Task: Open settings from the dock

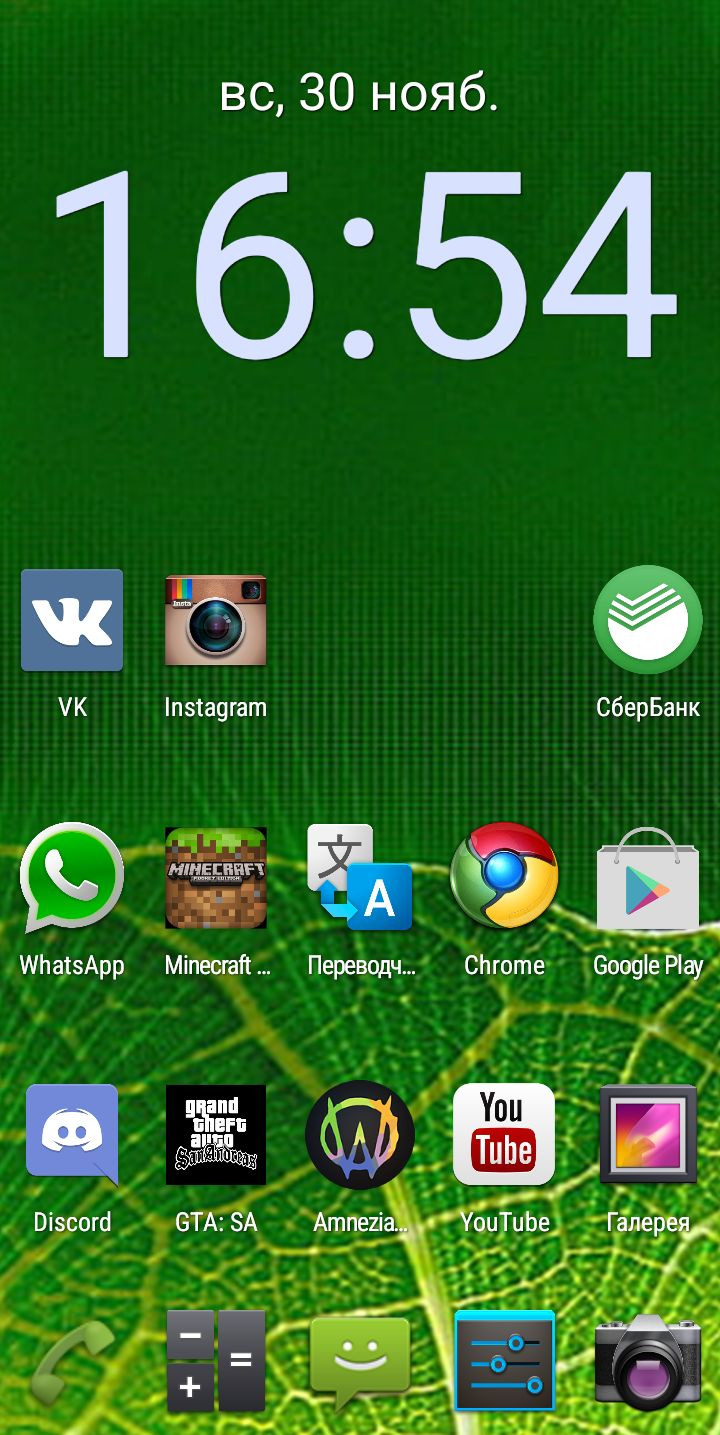Action: [504, 1362]
